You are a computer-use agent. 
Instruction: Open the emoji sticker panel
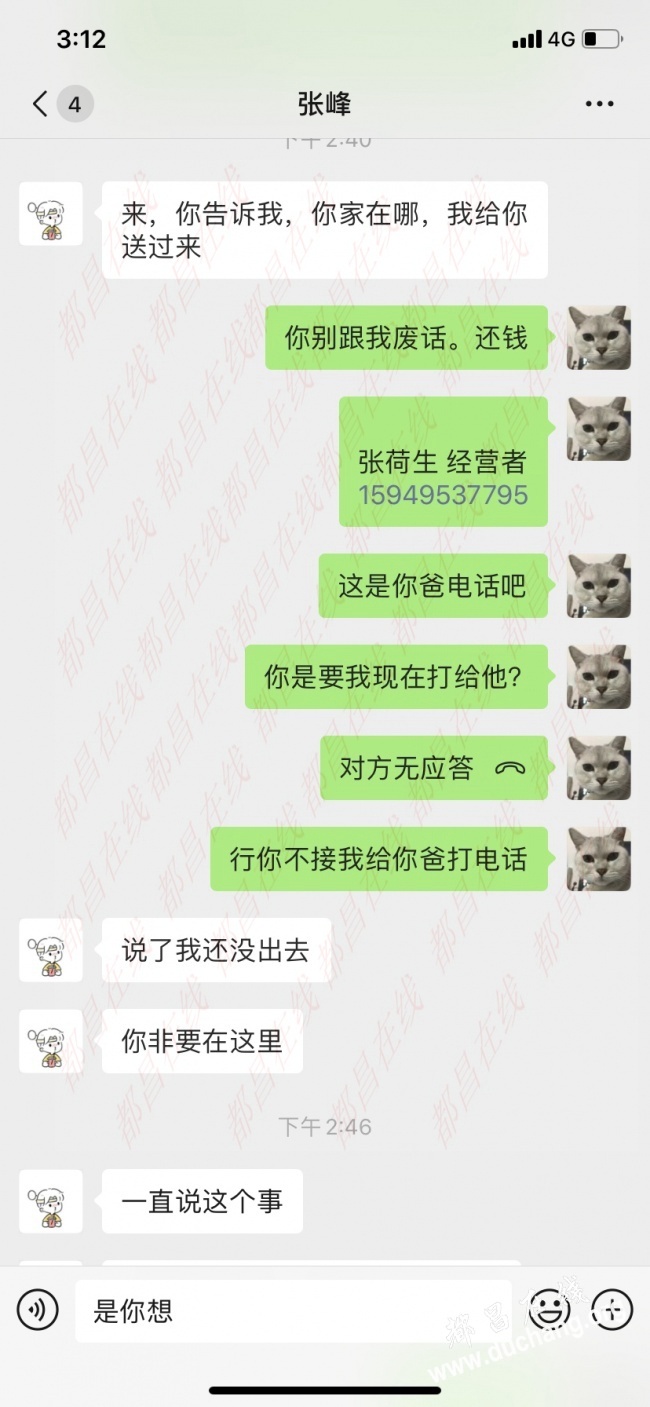[x=549, y=1309]
